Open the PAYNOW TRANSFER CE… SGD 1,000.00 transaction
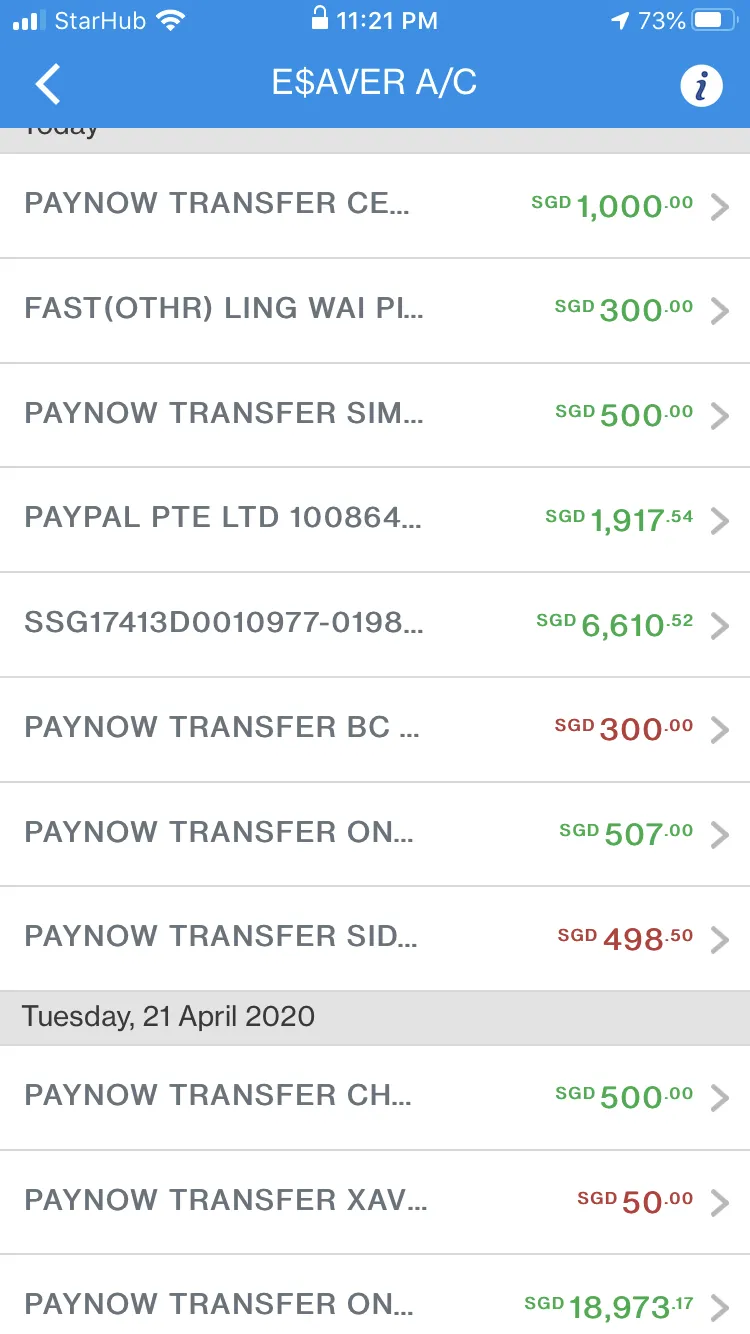The image size is (750, 1334). pyautogui.click(x=375, y=205)
